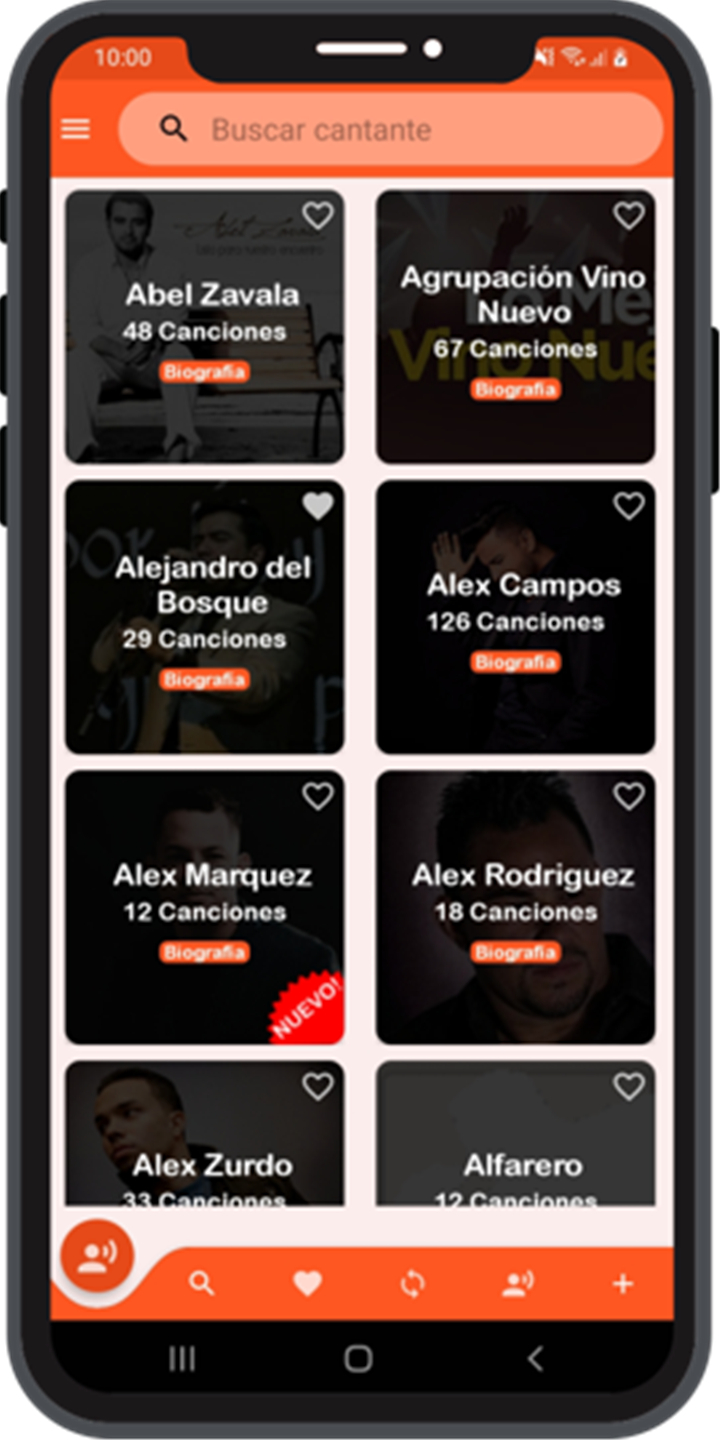Favorite Abel Zavala with the heart icon
Image resolution: width=720 pixels, height=1440 pixels.
click(x=318, y=215)
